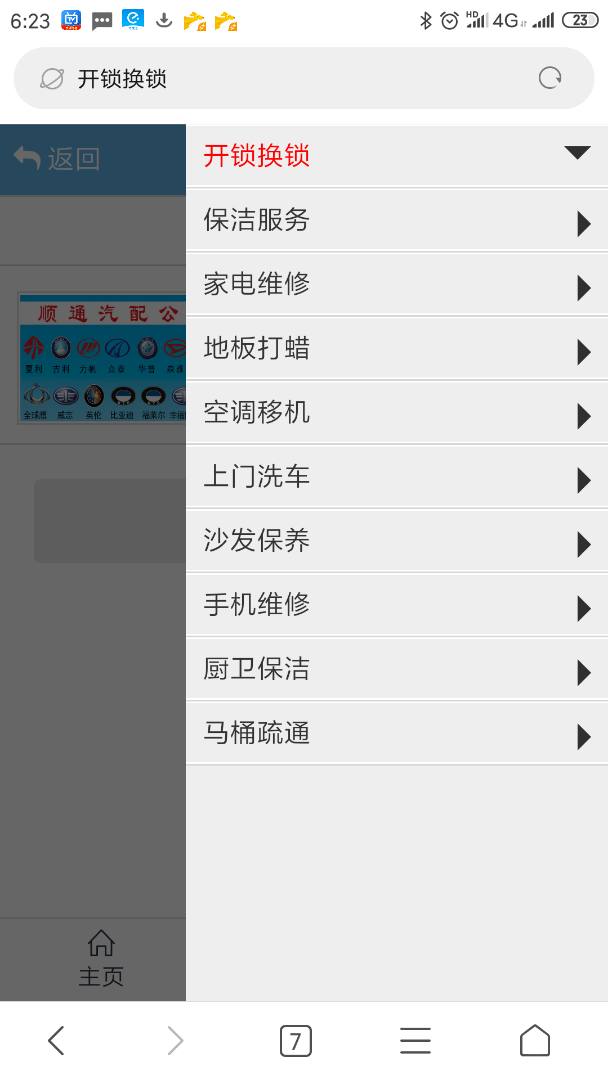The height and width of the screenshot is (1080, 608).
Task: Select 保洁服务 category
Action: 396,220
